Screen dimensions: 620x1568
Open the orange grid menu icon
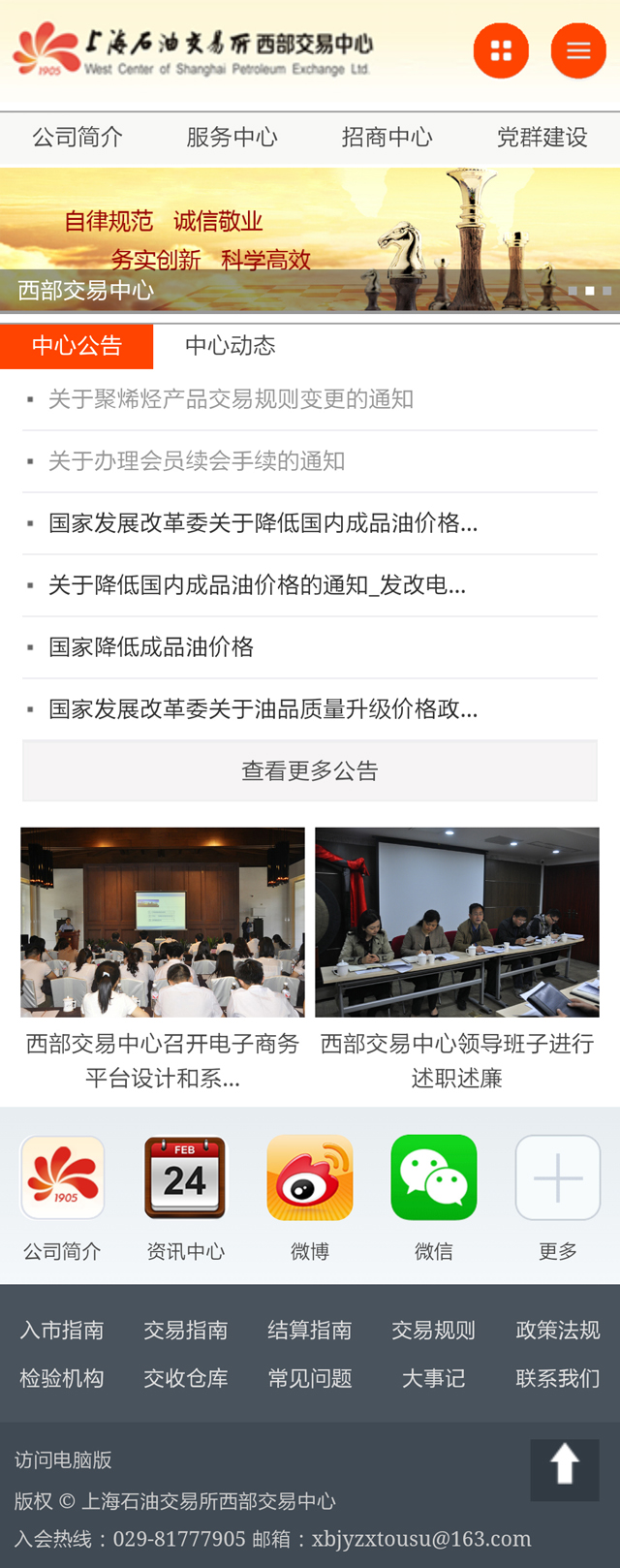501,50
